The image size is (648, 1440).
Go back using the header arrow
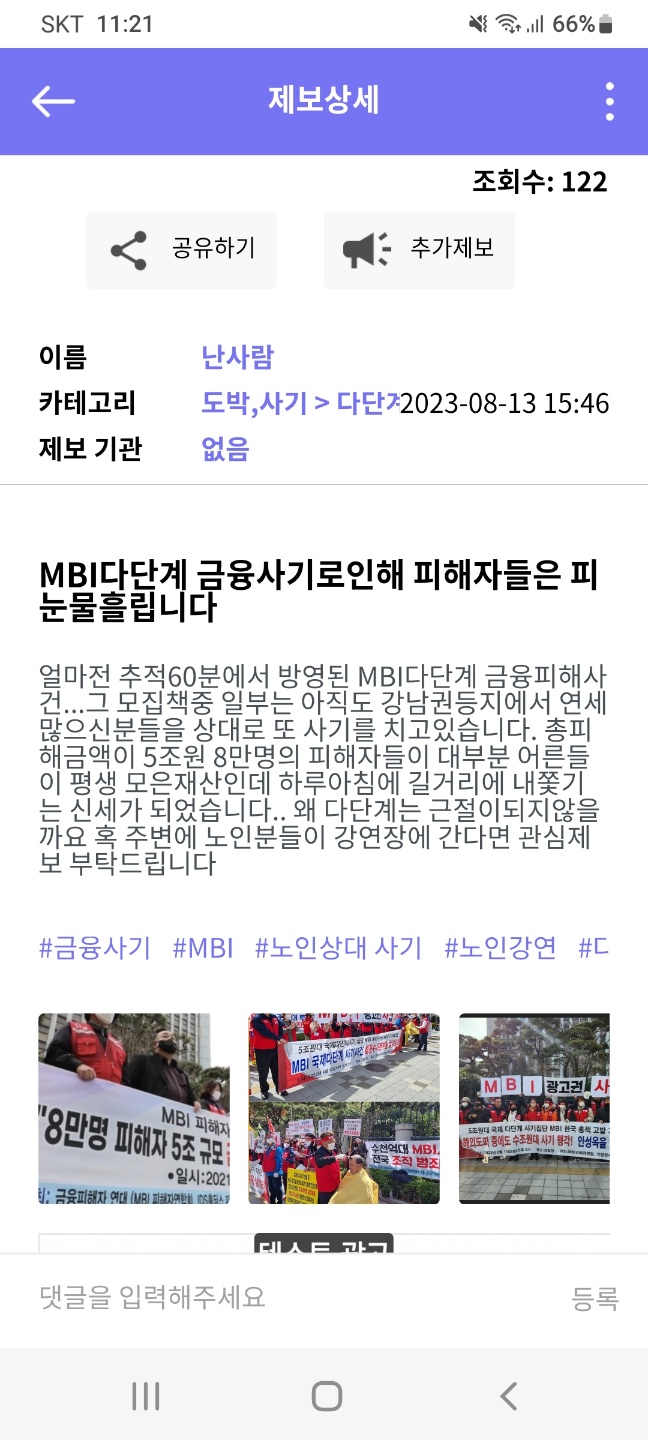[53, 101]
